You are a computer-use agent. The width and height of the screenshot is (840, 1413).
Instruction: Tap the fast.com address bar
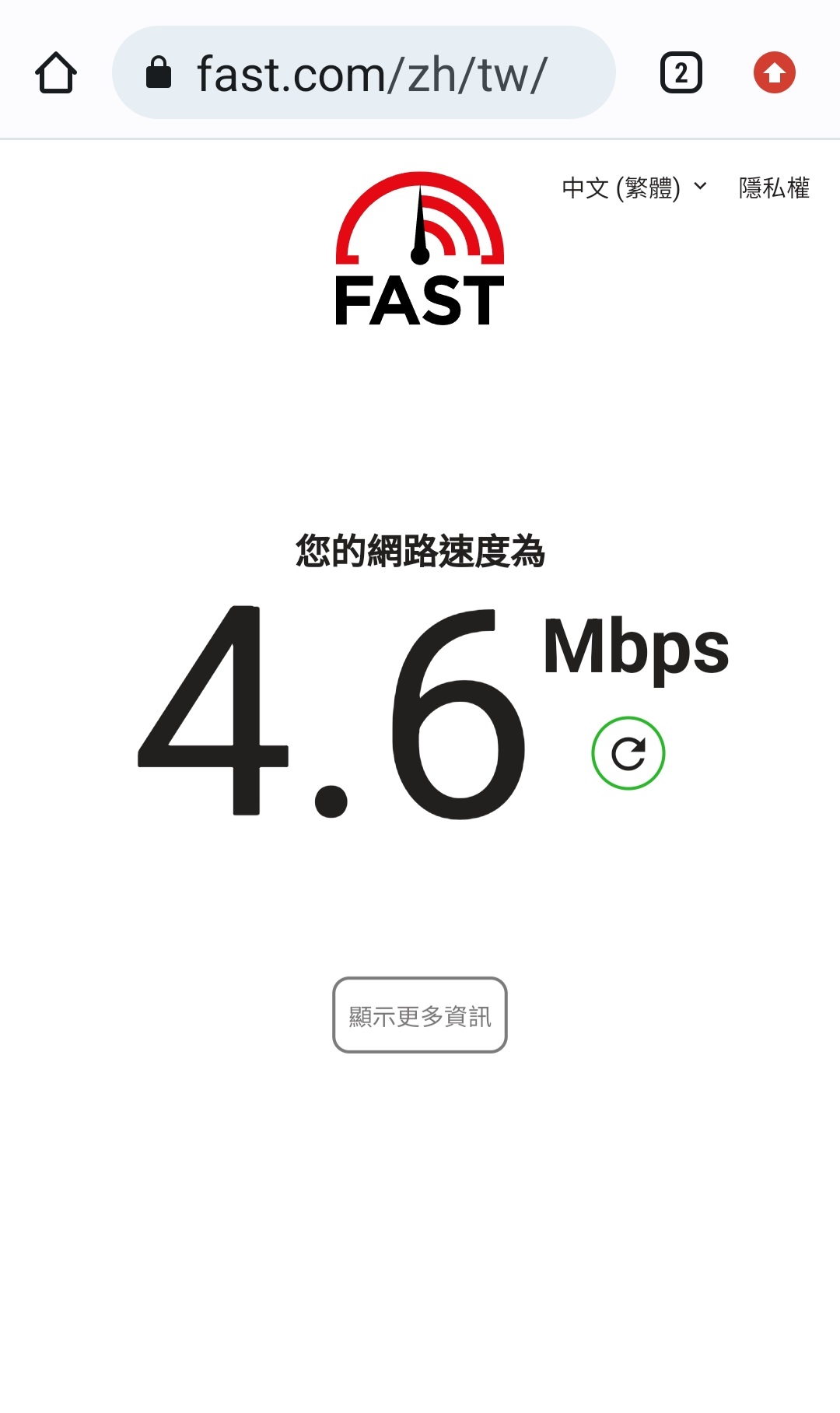[x=363, y=73]
